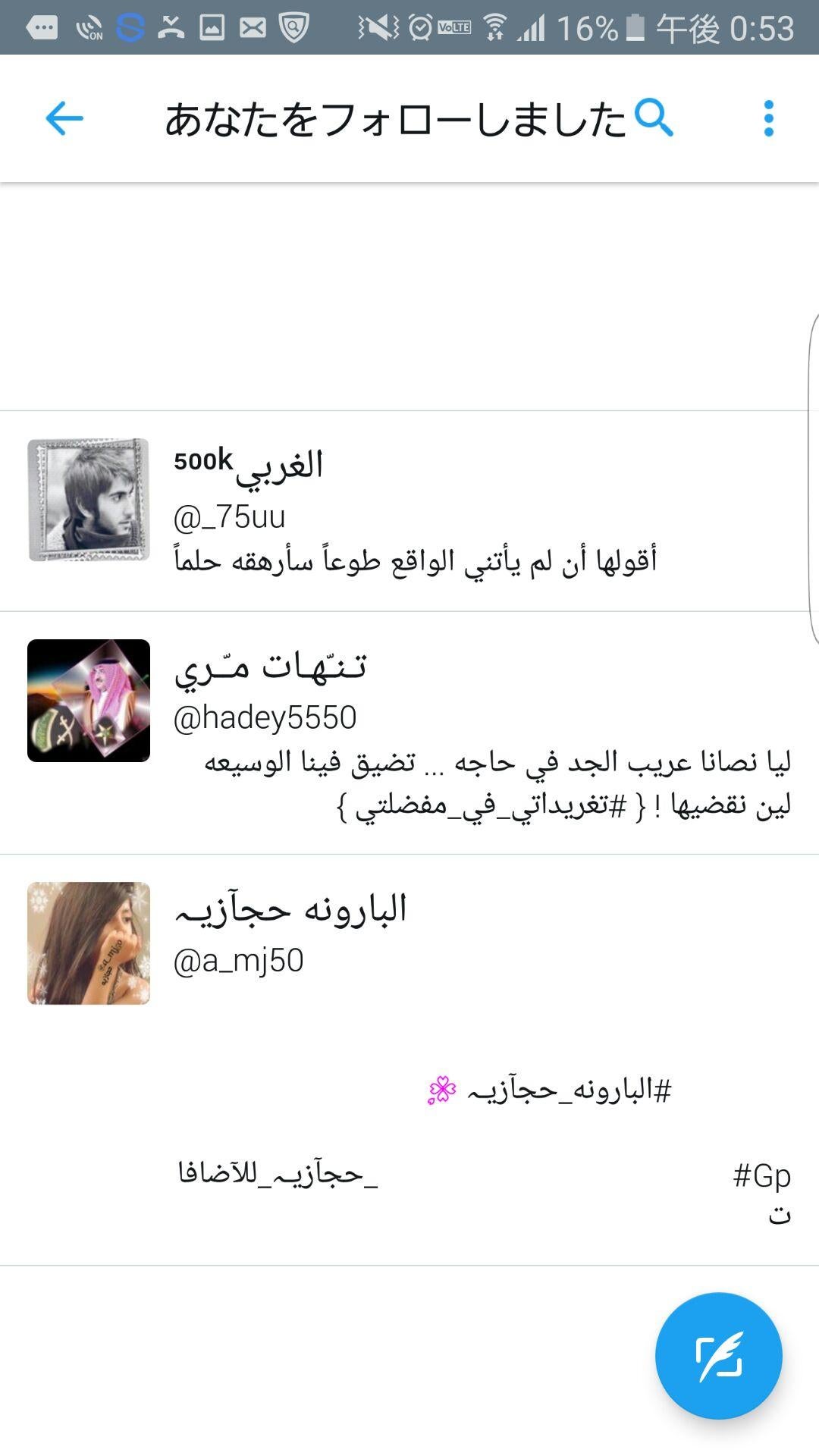Open the three-dot overflow menu
This screenshot has height=1456, width=819.
tap(768, 118)
